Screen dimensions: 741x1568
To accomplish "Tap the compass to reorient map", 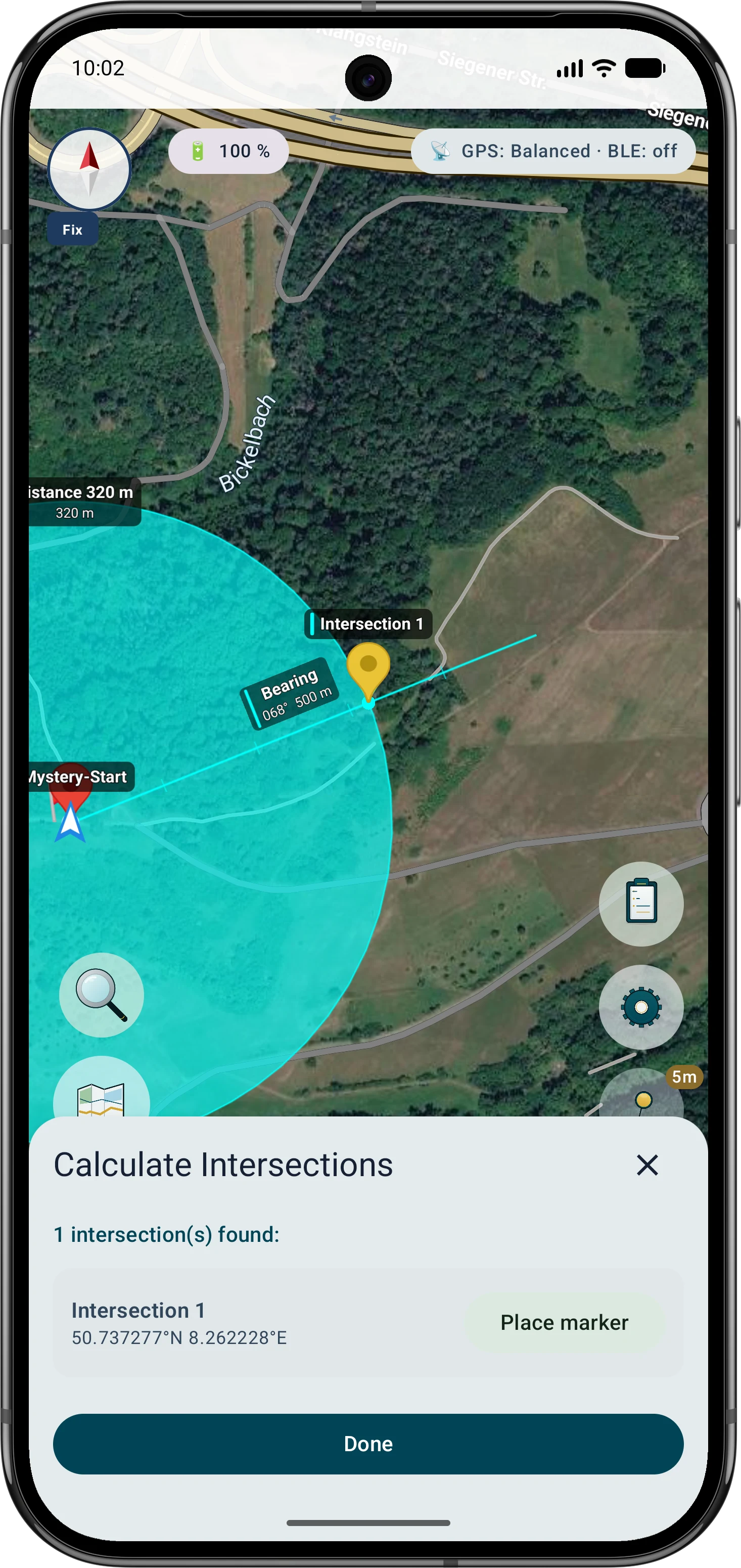I will [89, 169].
